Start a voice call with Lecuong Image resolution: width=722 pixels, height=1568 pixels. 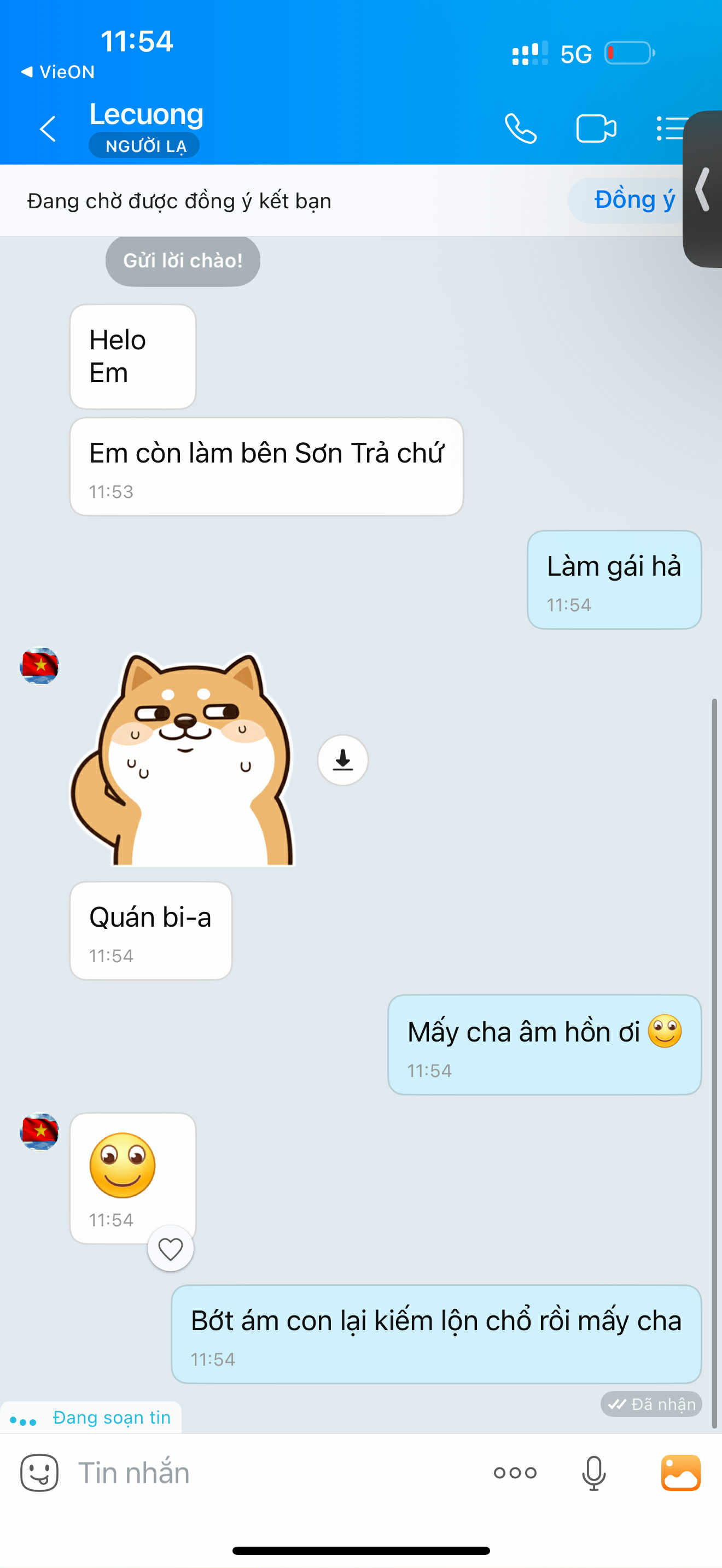(x=521, y=128)
